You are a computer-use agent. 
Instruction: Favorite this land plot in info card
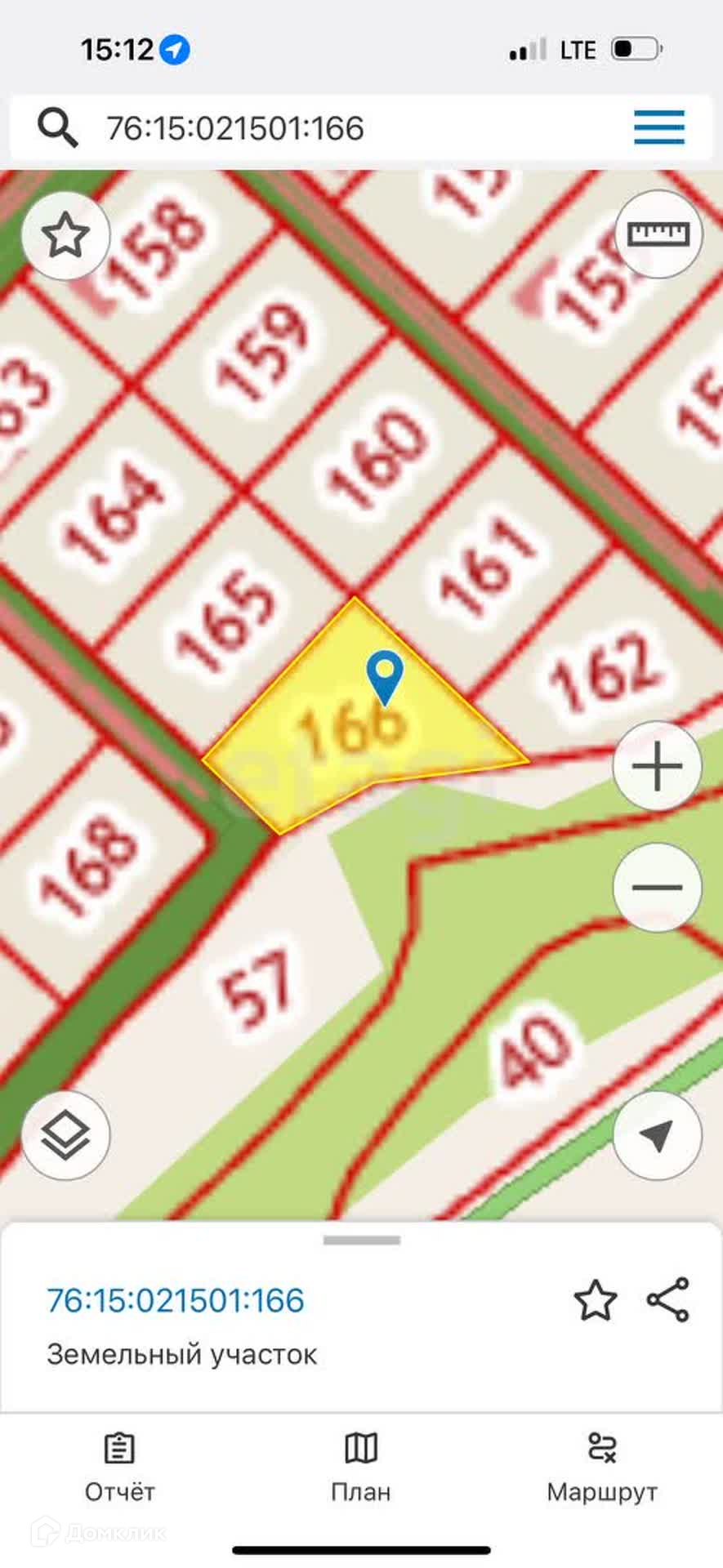(596, 1300)
